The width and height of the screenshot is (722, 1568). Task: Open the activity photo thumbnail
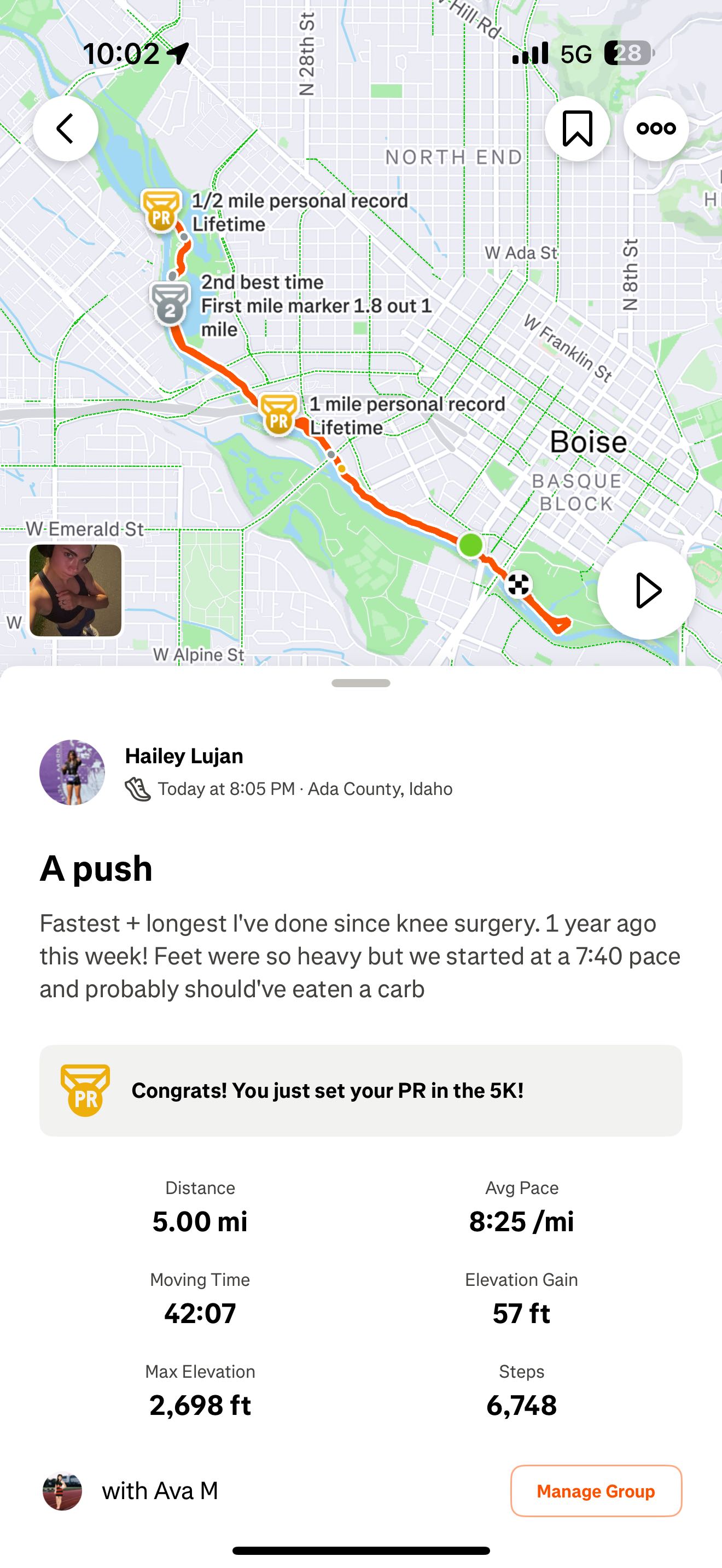click(75, 590)
